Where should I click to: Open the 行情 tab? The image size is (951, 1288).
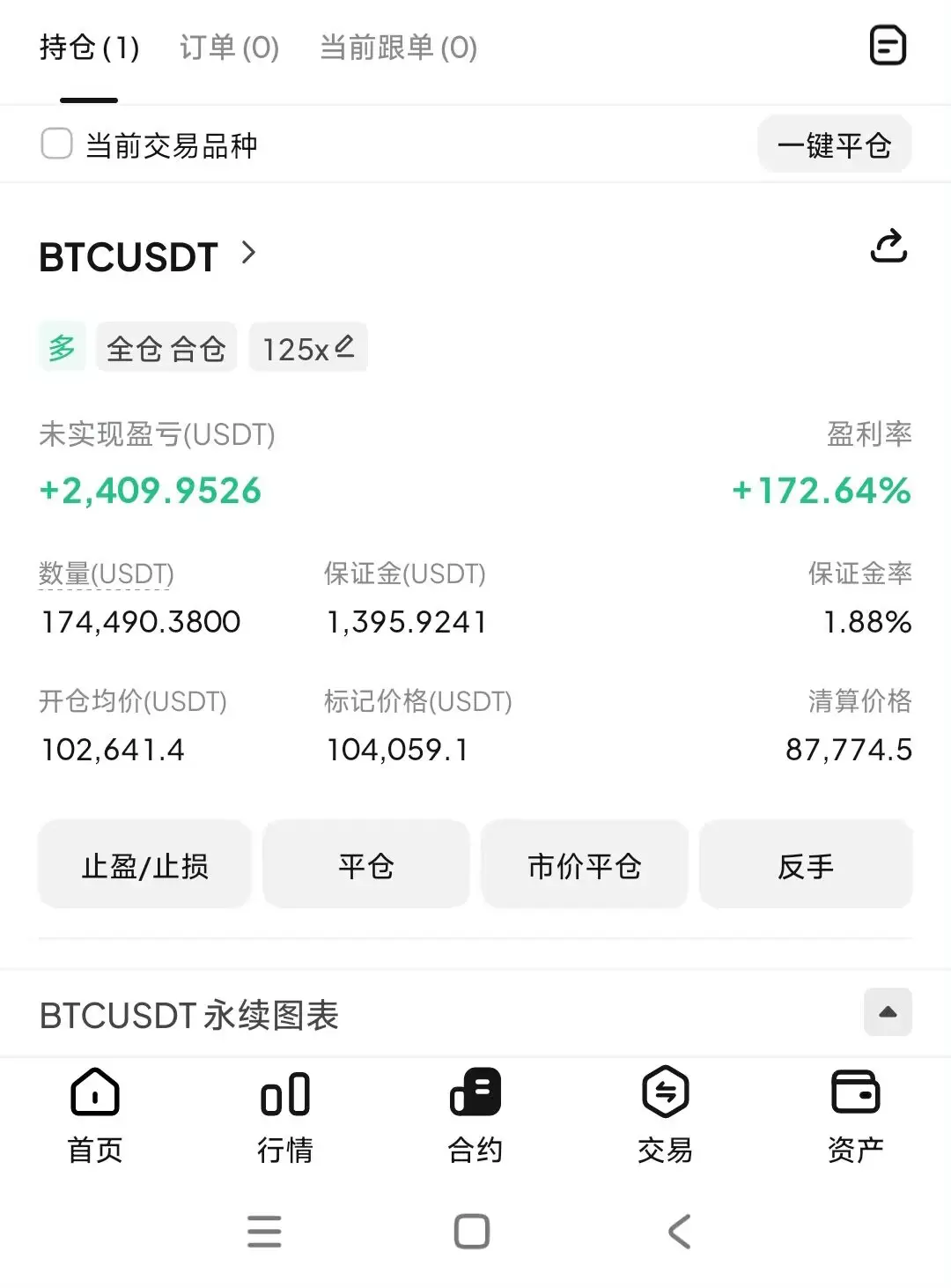pos(285,1114)
